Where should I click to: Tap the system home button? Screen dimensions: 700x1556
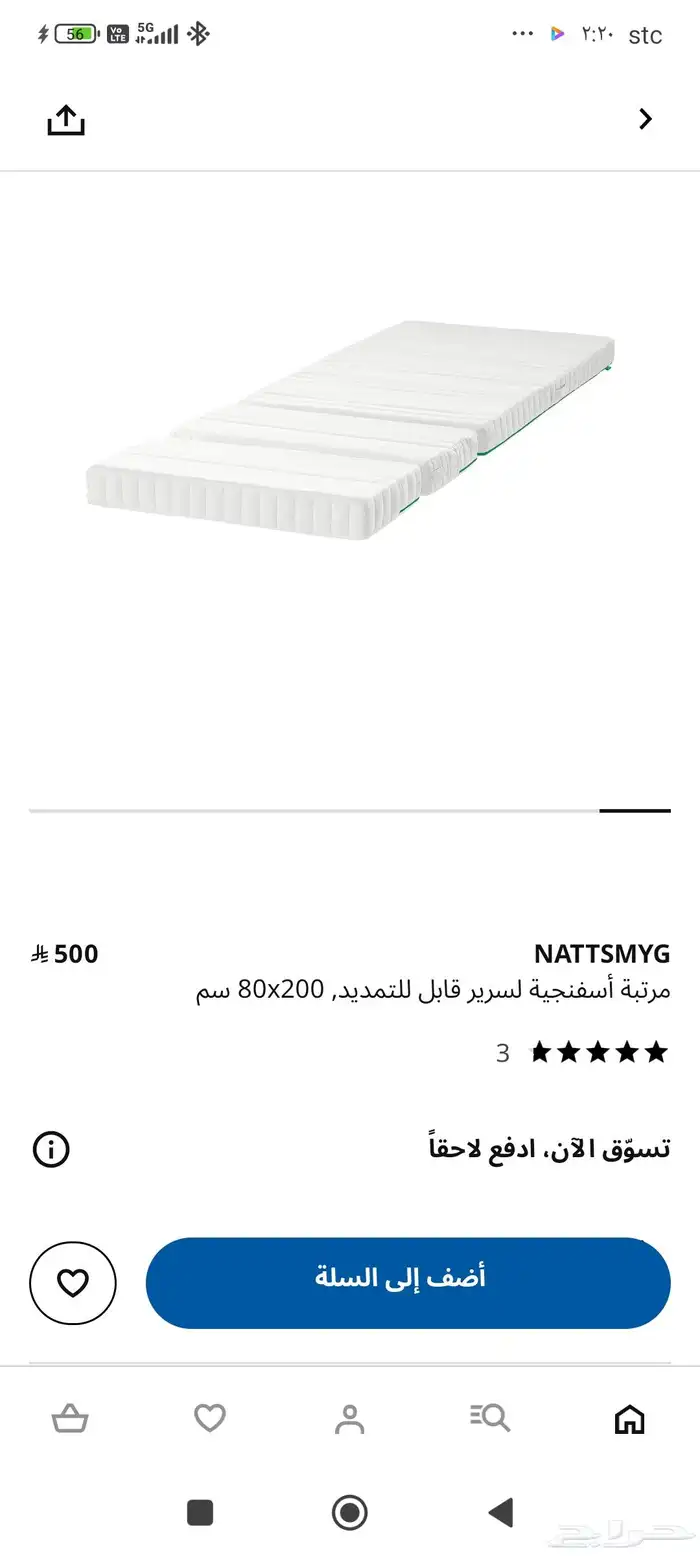click(x=349, y=1511)
